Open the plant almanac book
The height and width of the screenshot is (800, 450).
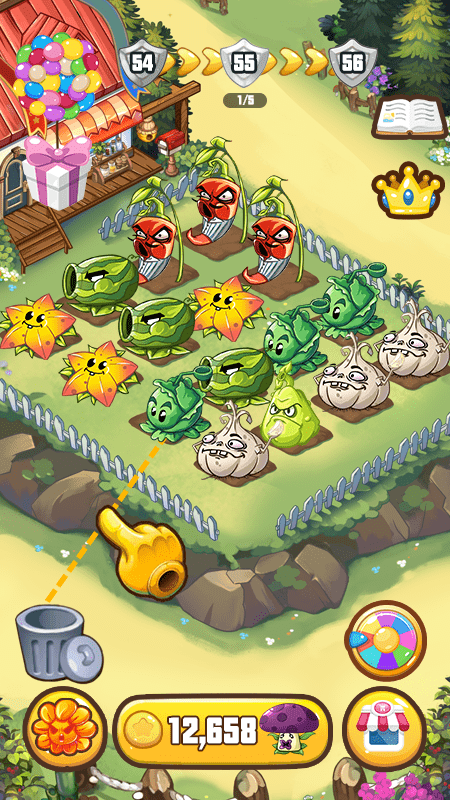point(410,117)
